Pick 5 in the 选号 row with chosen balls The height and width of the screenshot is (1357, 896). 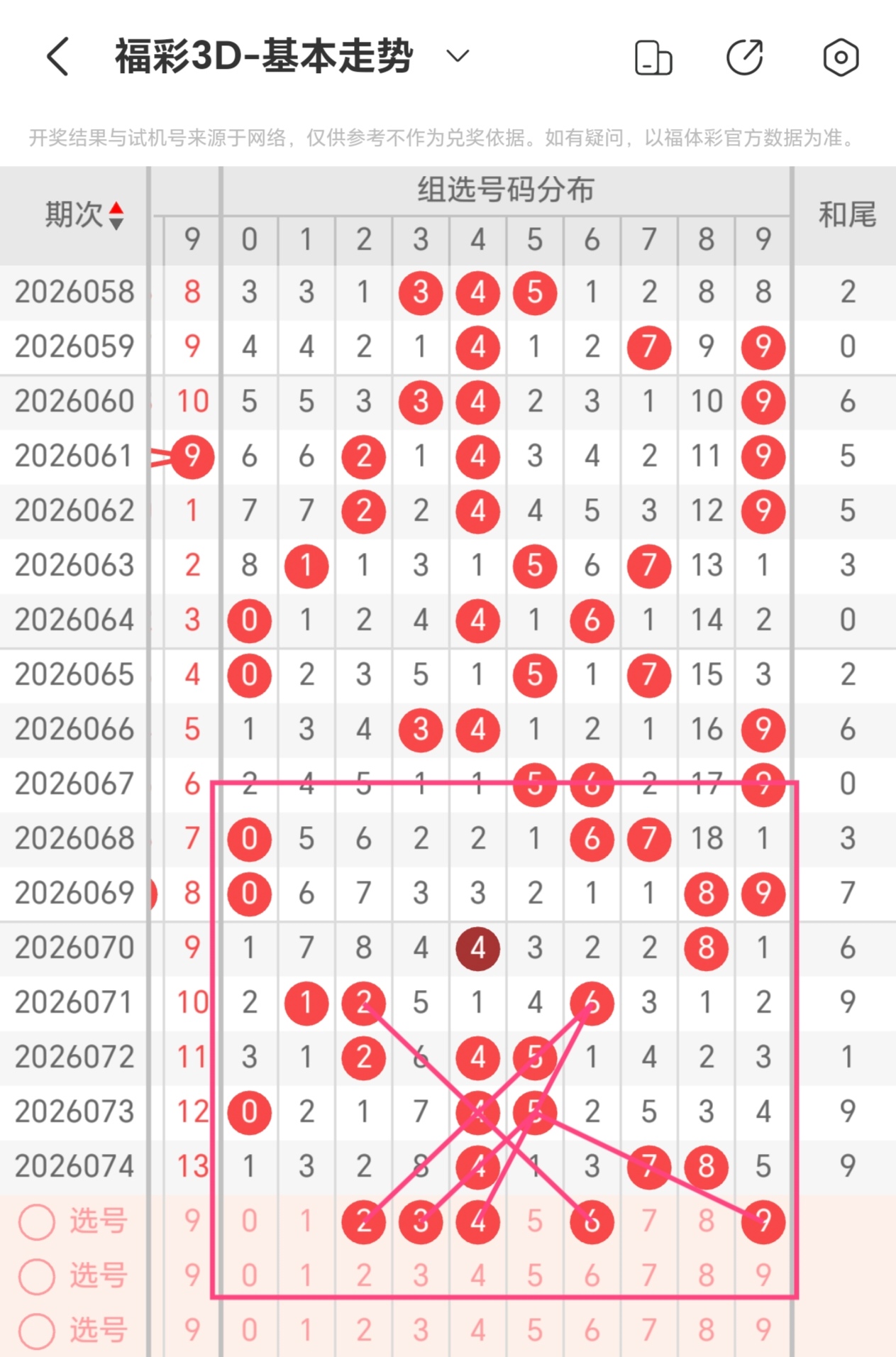(x=535, y=1221)
